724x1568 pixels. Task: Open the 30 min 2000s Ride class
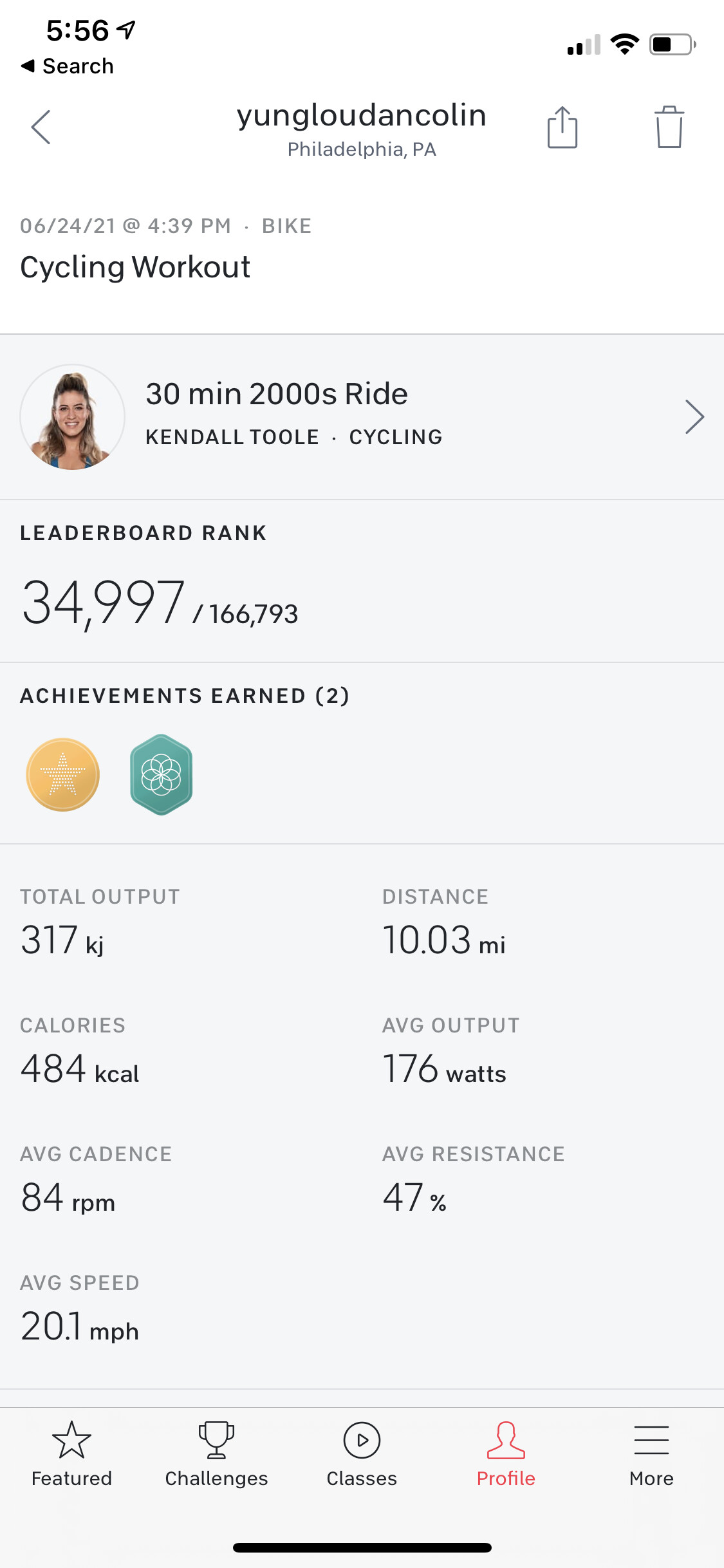click(362, 416)
